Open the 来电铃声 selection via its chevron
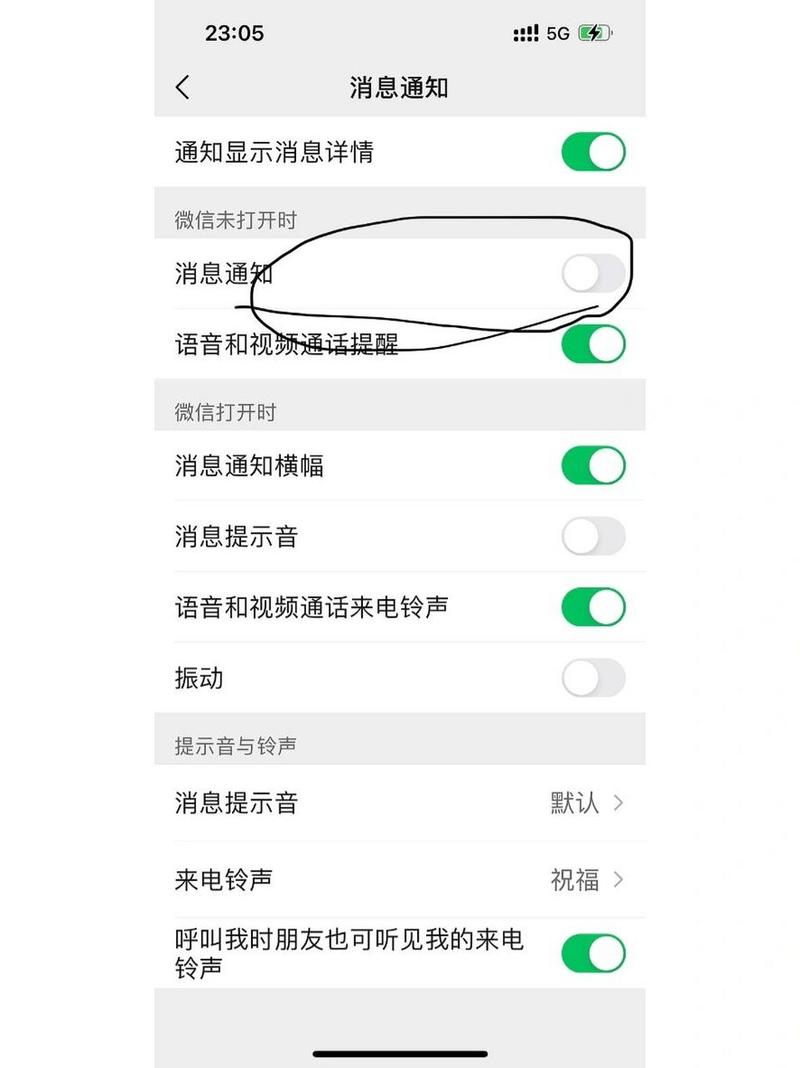Image resolution: width=800 pixels, height=1068 pixels. point(619,880)
